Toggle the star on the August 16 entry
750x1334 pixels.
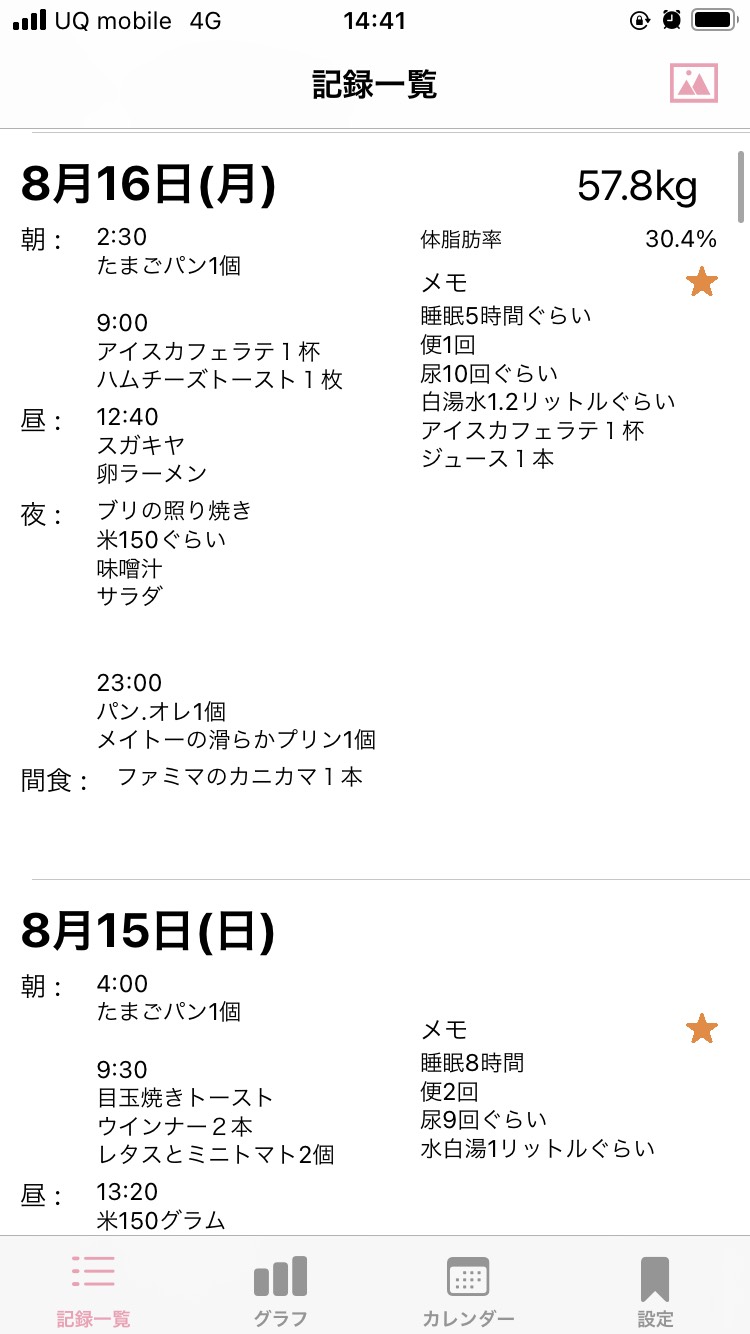point(703,282)
